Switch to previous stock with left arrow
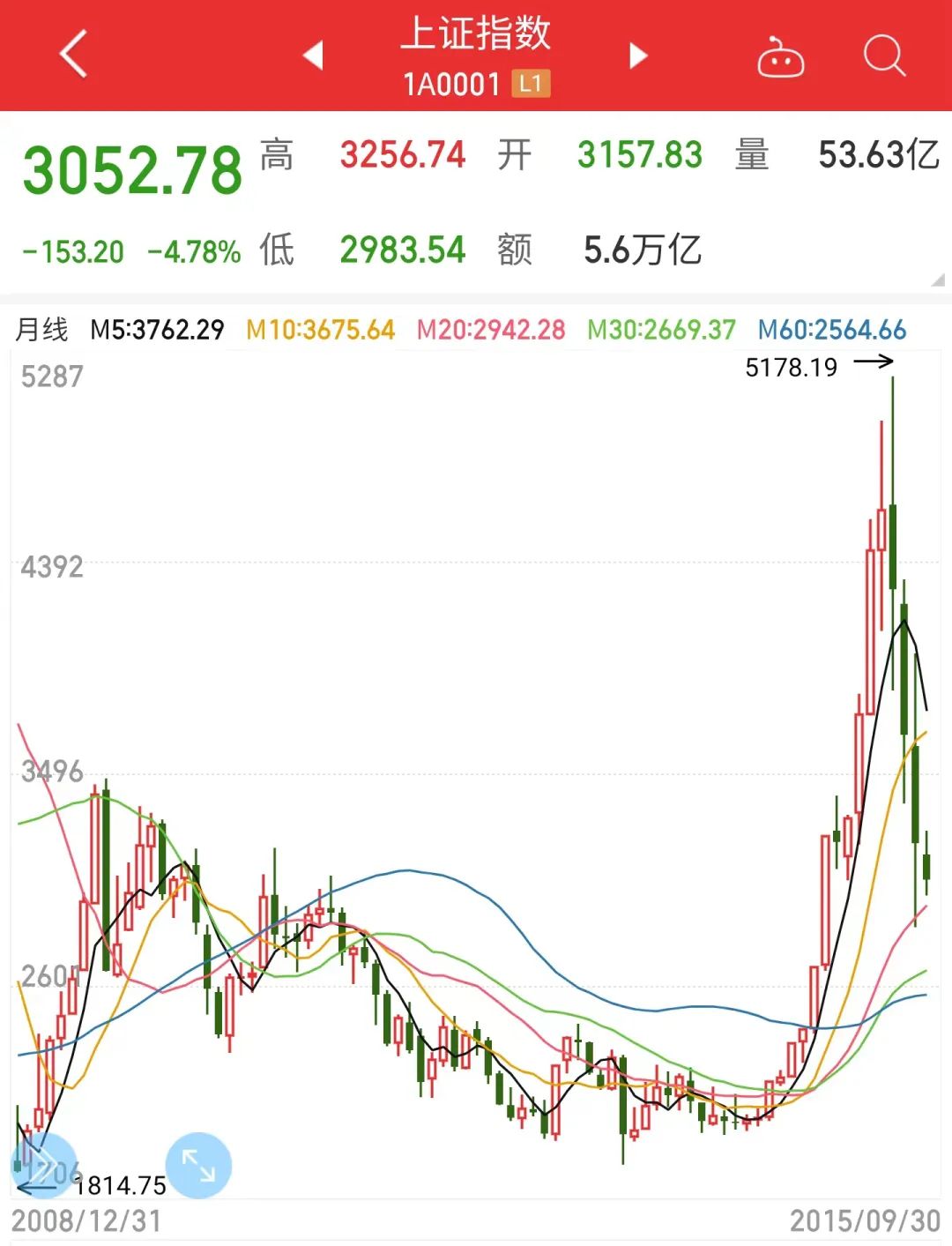 click(x=315, y=55)
